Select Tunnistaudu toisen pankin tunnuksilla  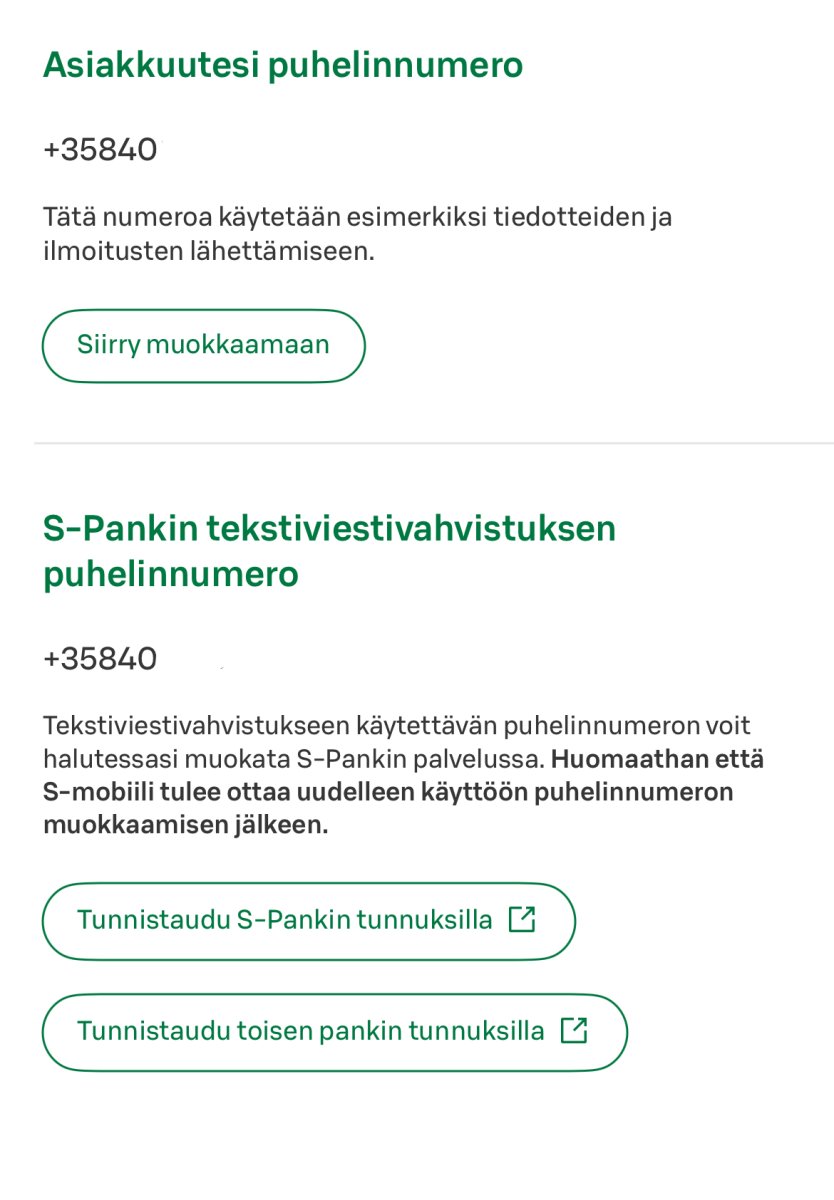334,1031
